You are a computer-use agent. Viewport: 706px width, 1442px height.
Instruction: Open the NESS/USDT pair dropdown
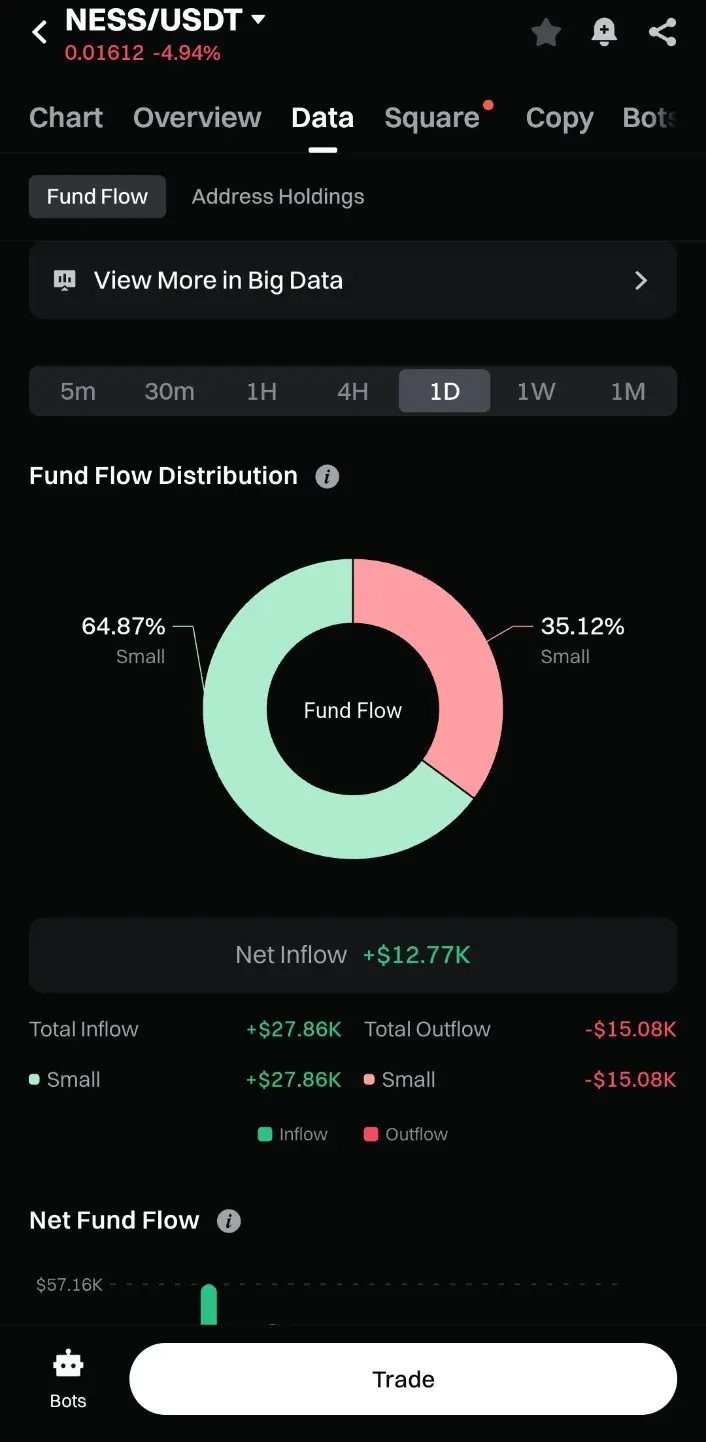point(258,19)
